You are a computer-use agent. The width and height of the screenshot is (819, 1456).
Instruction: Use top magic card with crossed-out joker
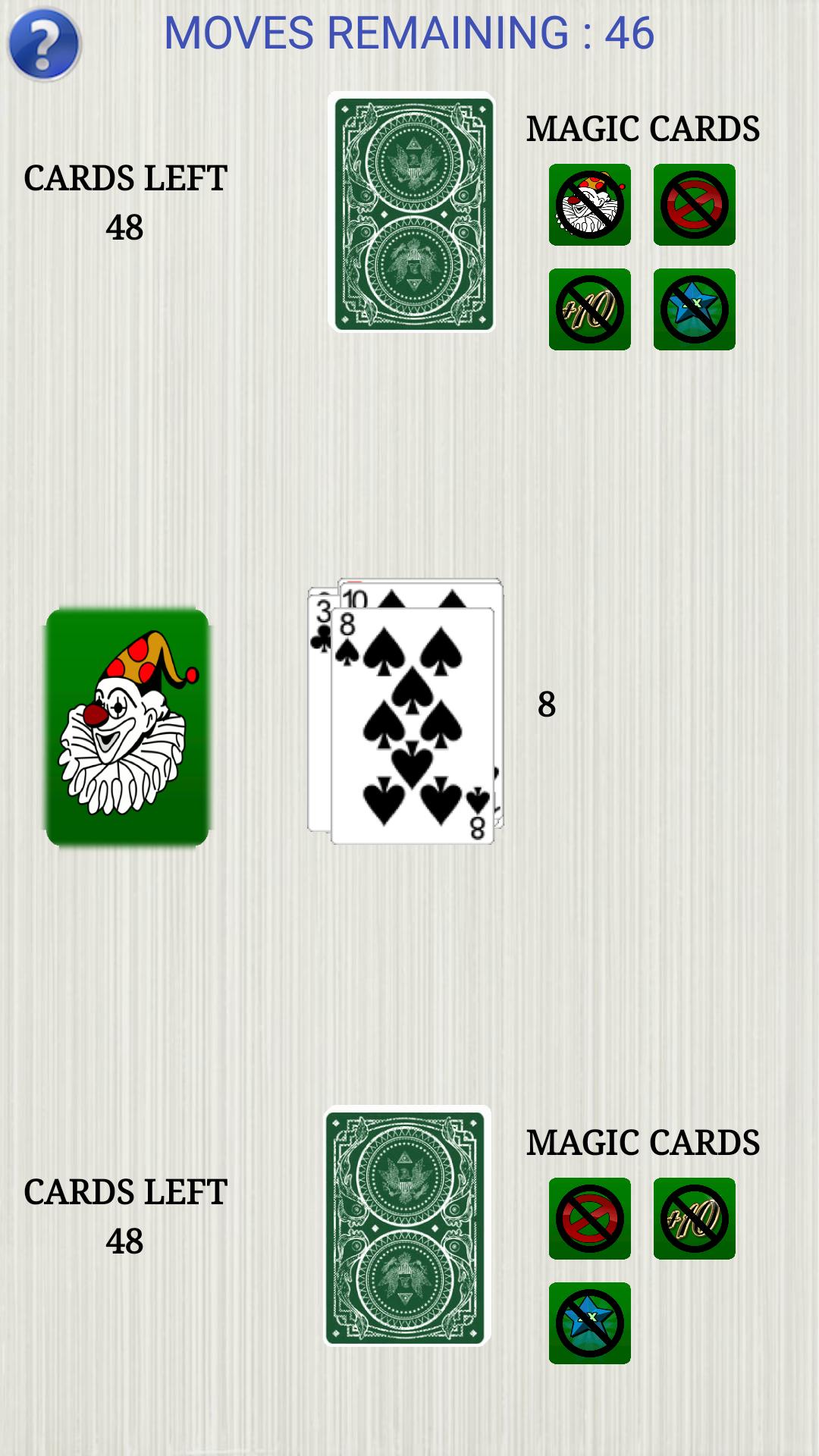589,205
